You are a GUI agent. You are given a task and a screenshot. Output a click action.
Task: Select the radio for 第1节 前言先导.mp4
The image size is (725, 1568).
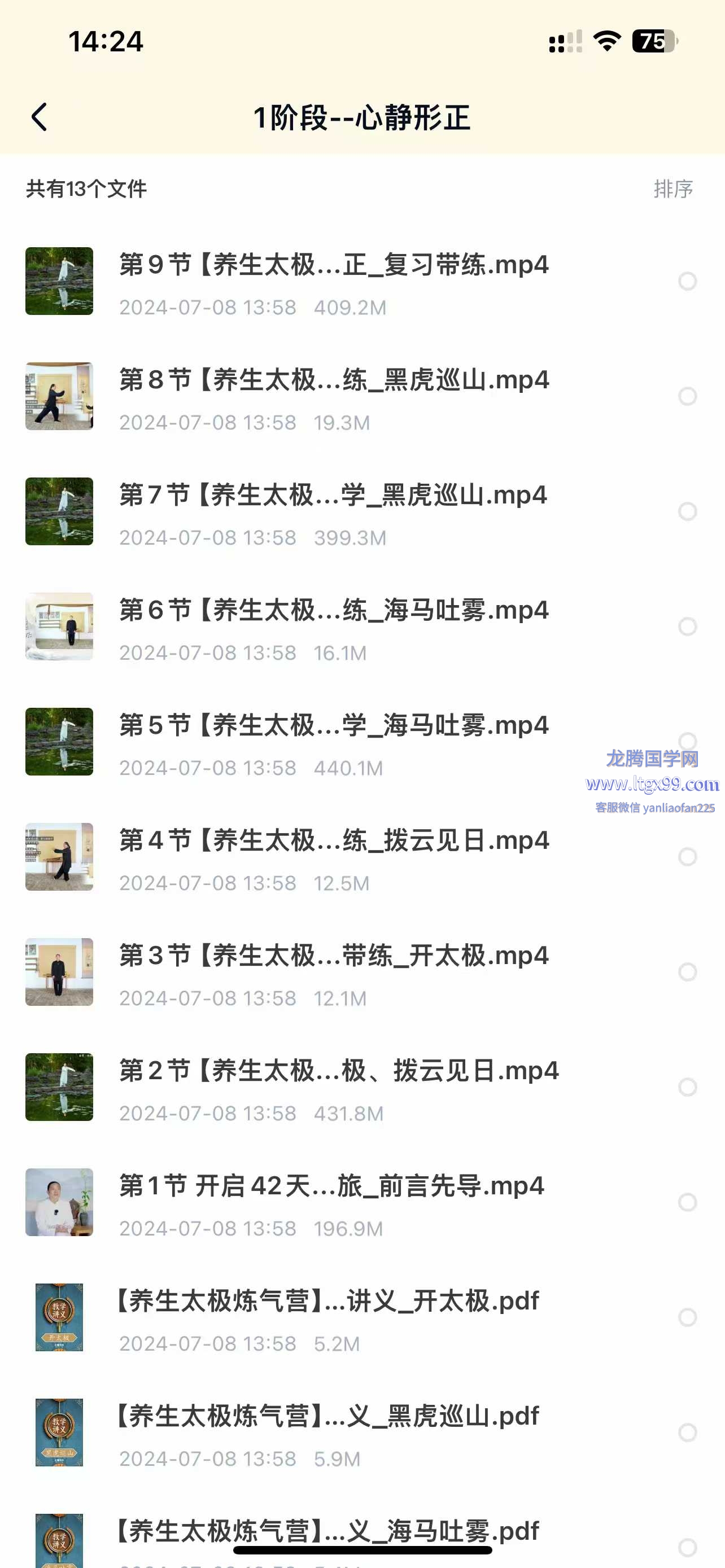pos(687,1202)
